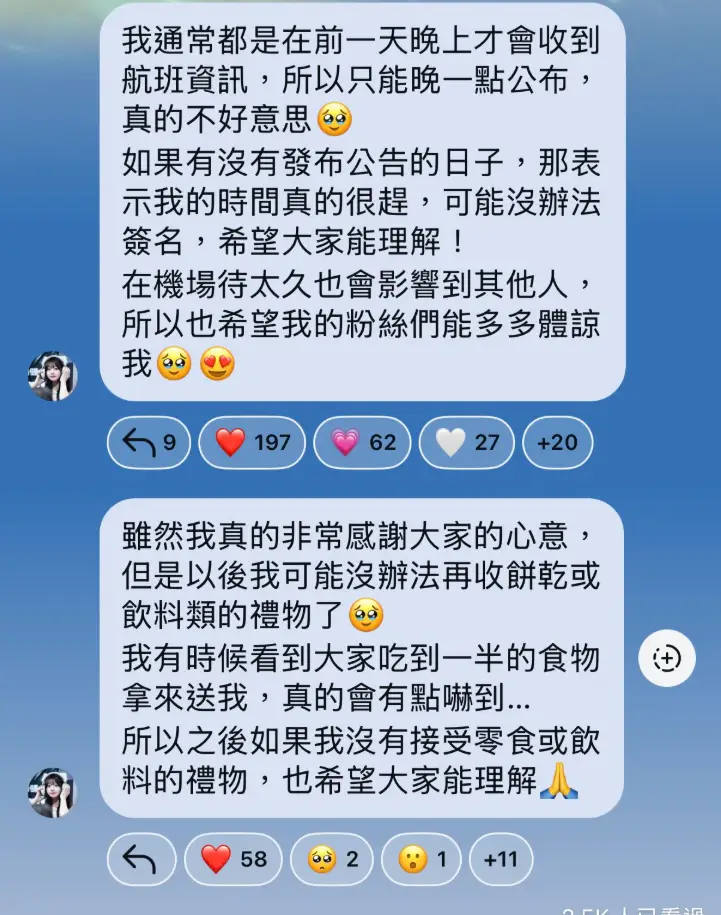
Task: Tap the reply chip showing 9 replies
Action: [149, 442]
